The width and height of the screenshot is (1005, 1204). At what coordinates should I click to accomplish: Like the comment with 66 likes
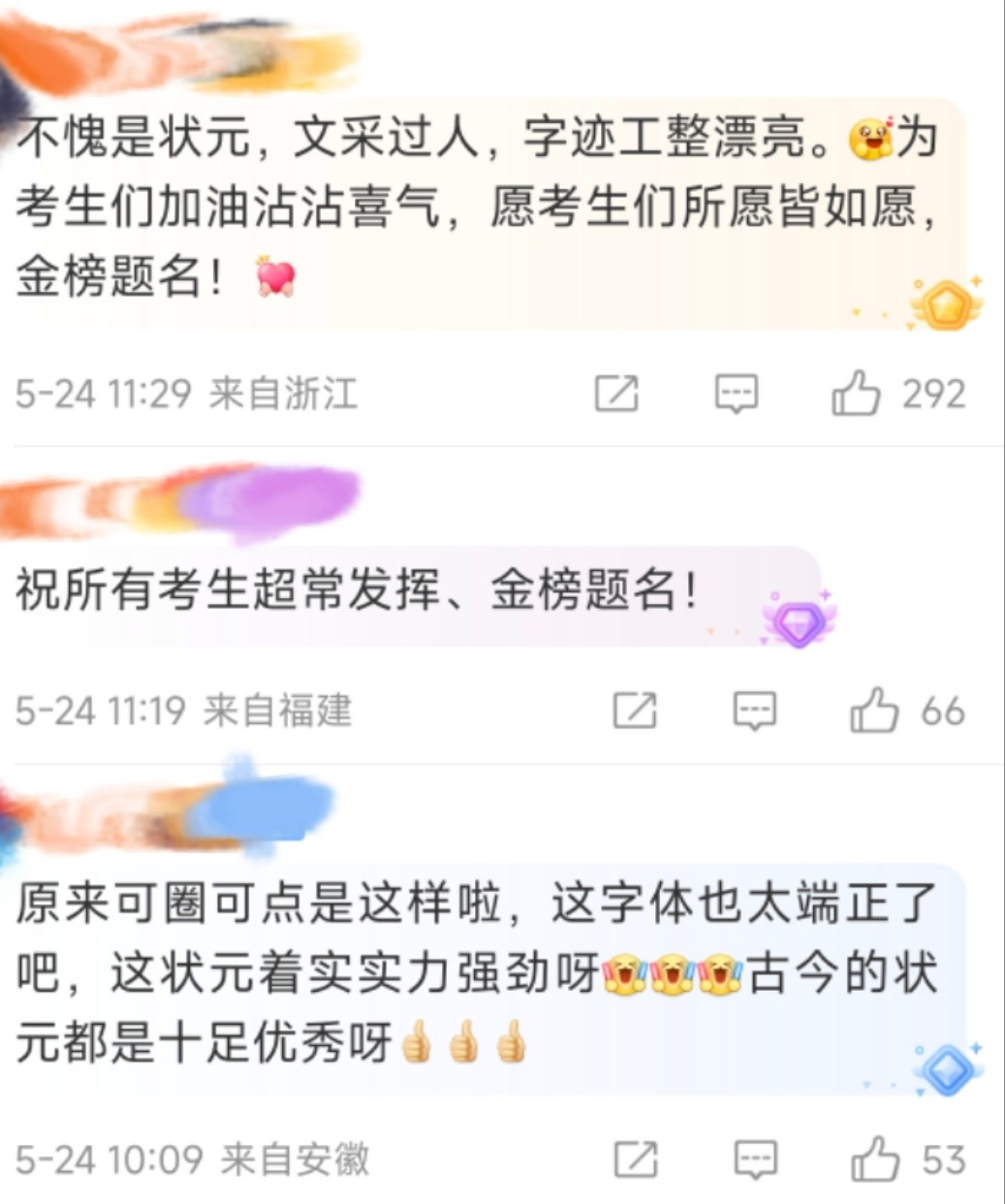tap(873, 711)
